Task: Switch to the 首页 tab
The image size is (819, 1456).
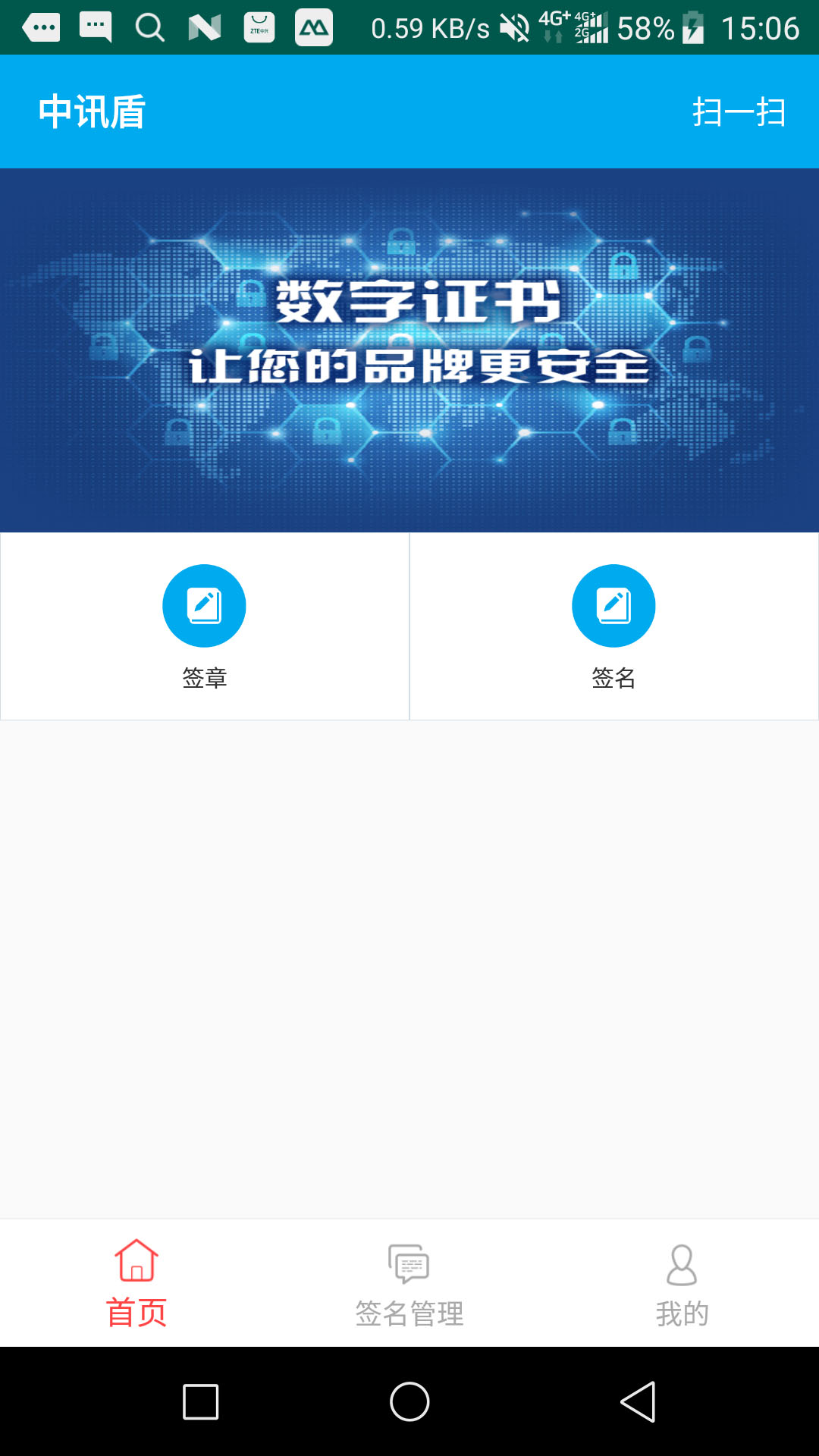Action: click(x=136, y=1283)
